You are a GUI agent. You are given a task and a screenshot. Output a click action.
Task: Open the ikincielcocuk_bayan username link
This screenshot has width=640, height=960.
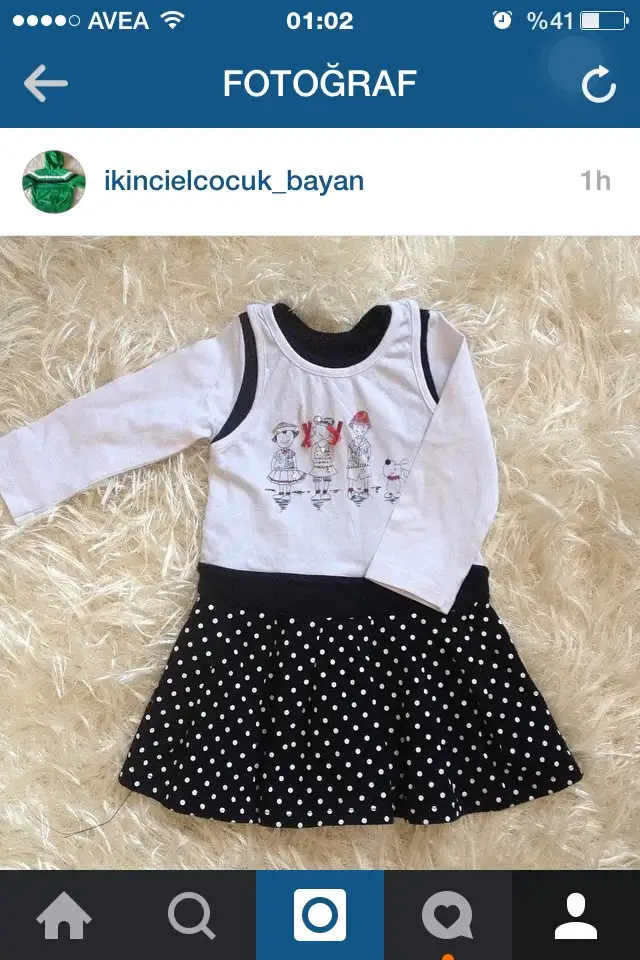pyautogui.click(x=234, y=181)
